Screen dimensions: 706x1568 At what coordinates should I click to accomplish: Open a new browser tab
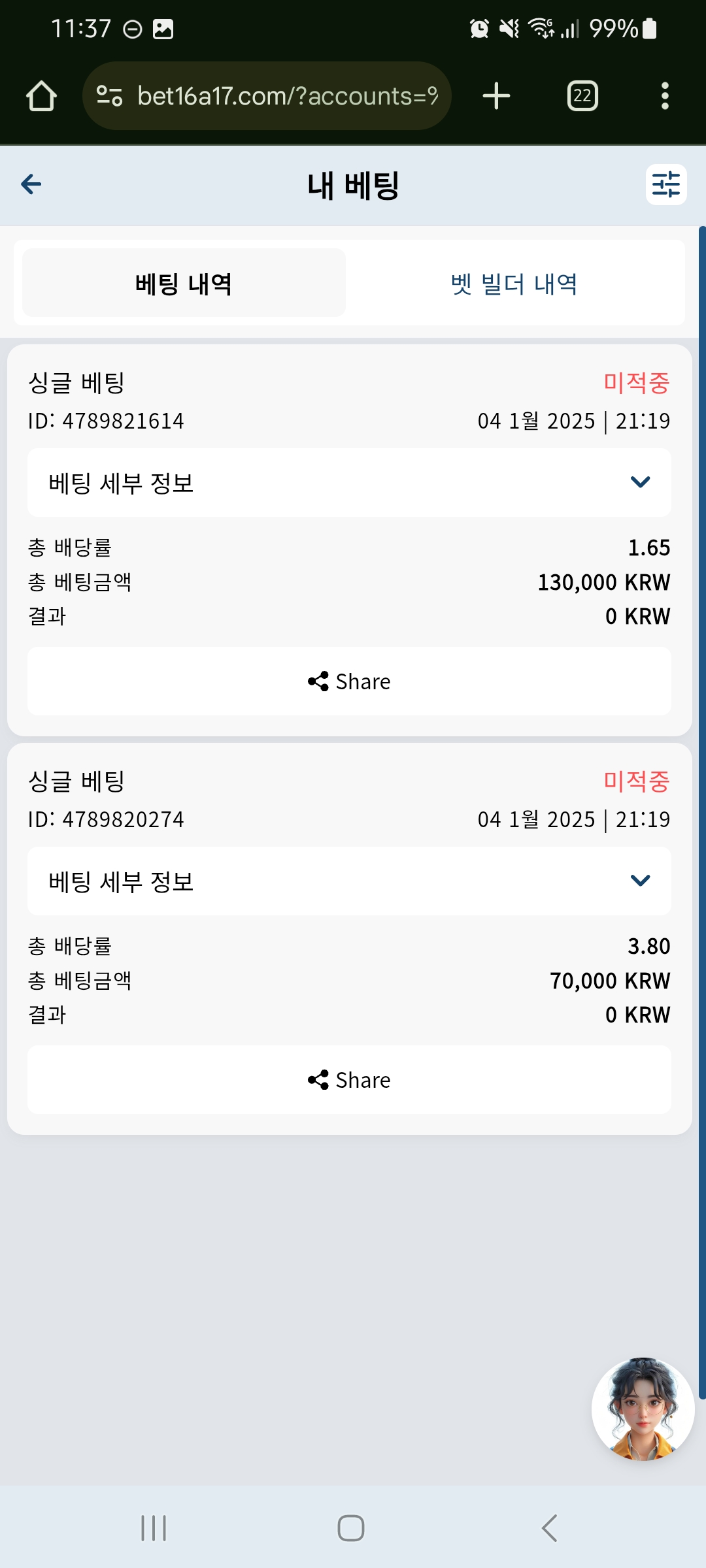click(x=496, y=96)
